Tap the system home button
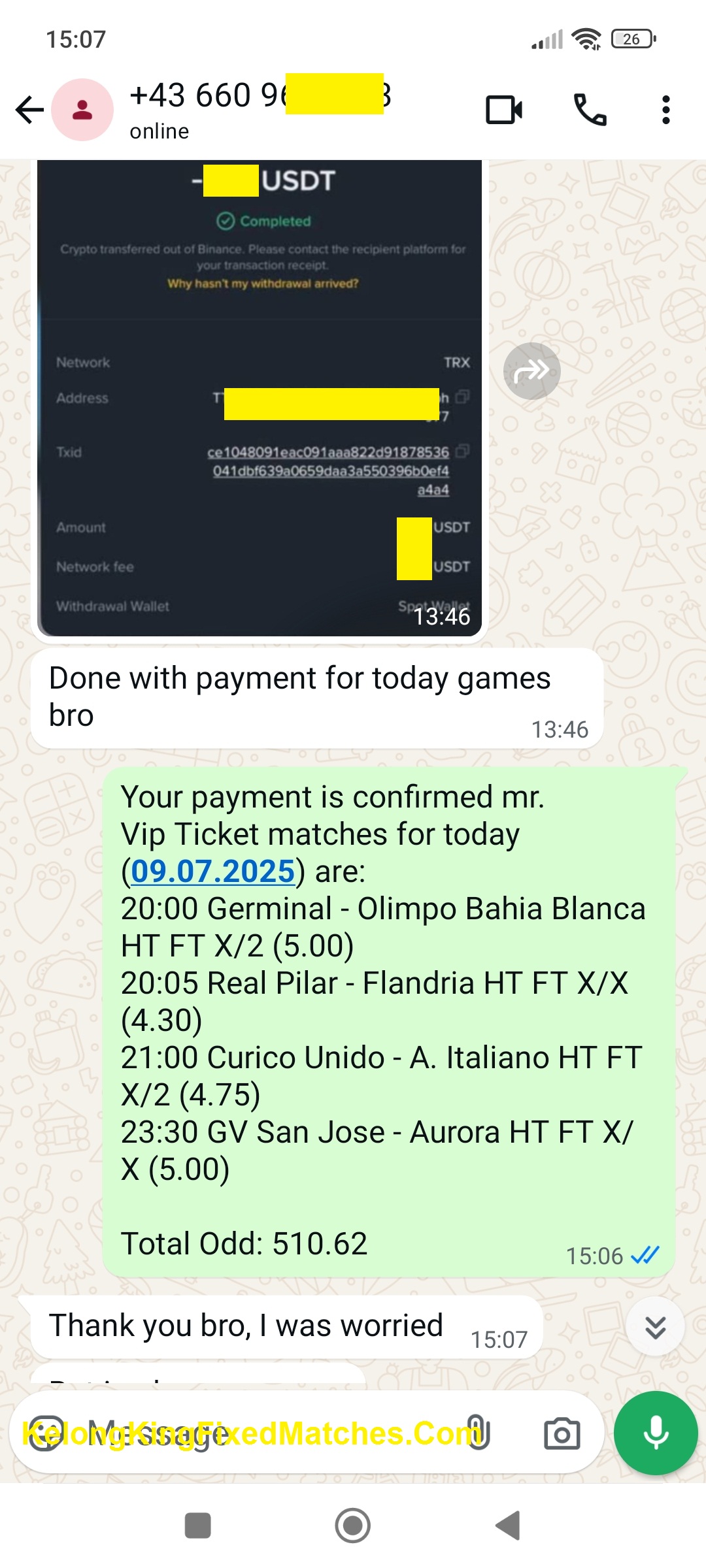 tap(352, 1526)
